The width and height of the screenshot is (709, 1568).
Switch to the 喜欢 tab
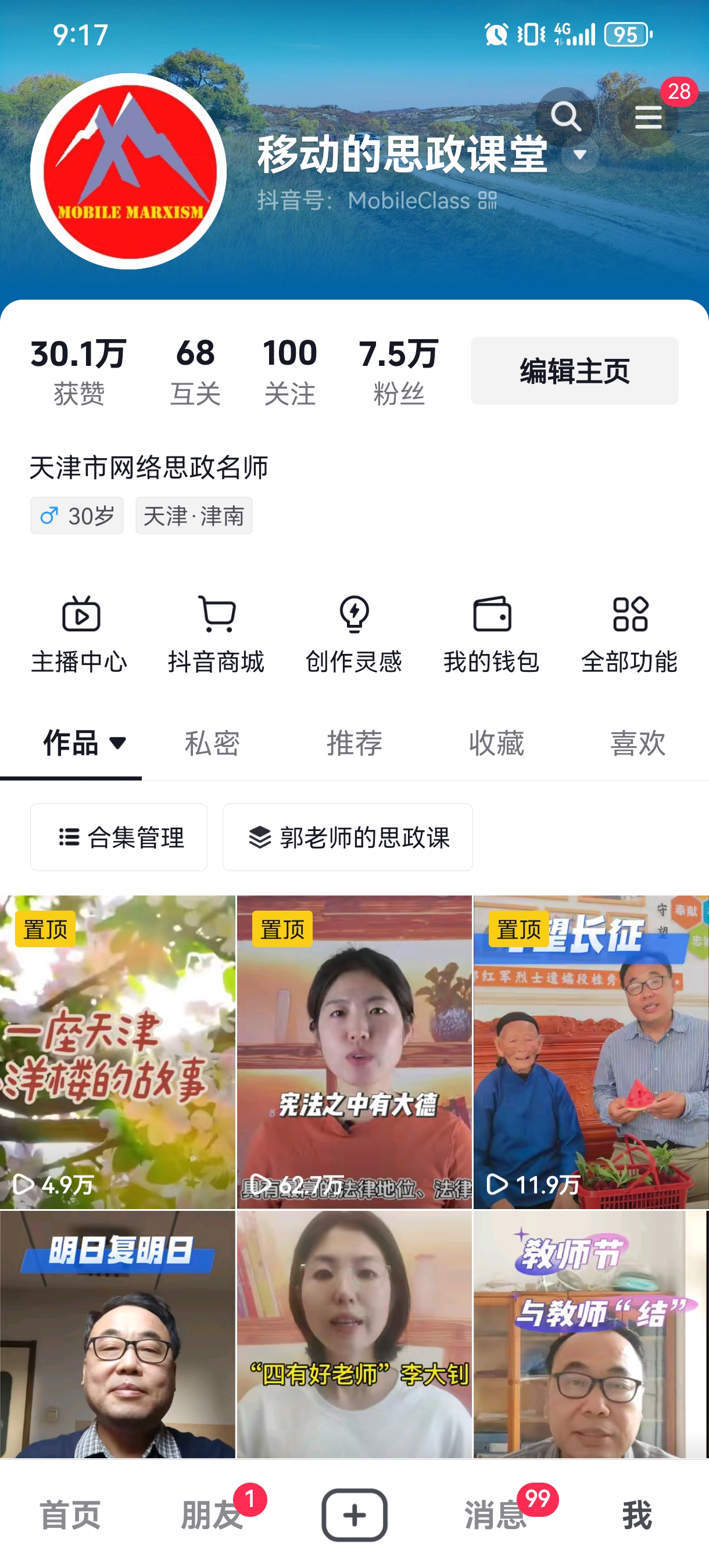coord(638,743)
